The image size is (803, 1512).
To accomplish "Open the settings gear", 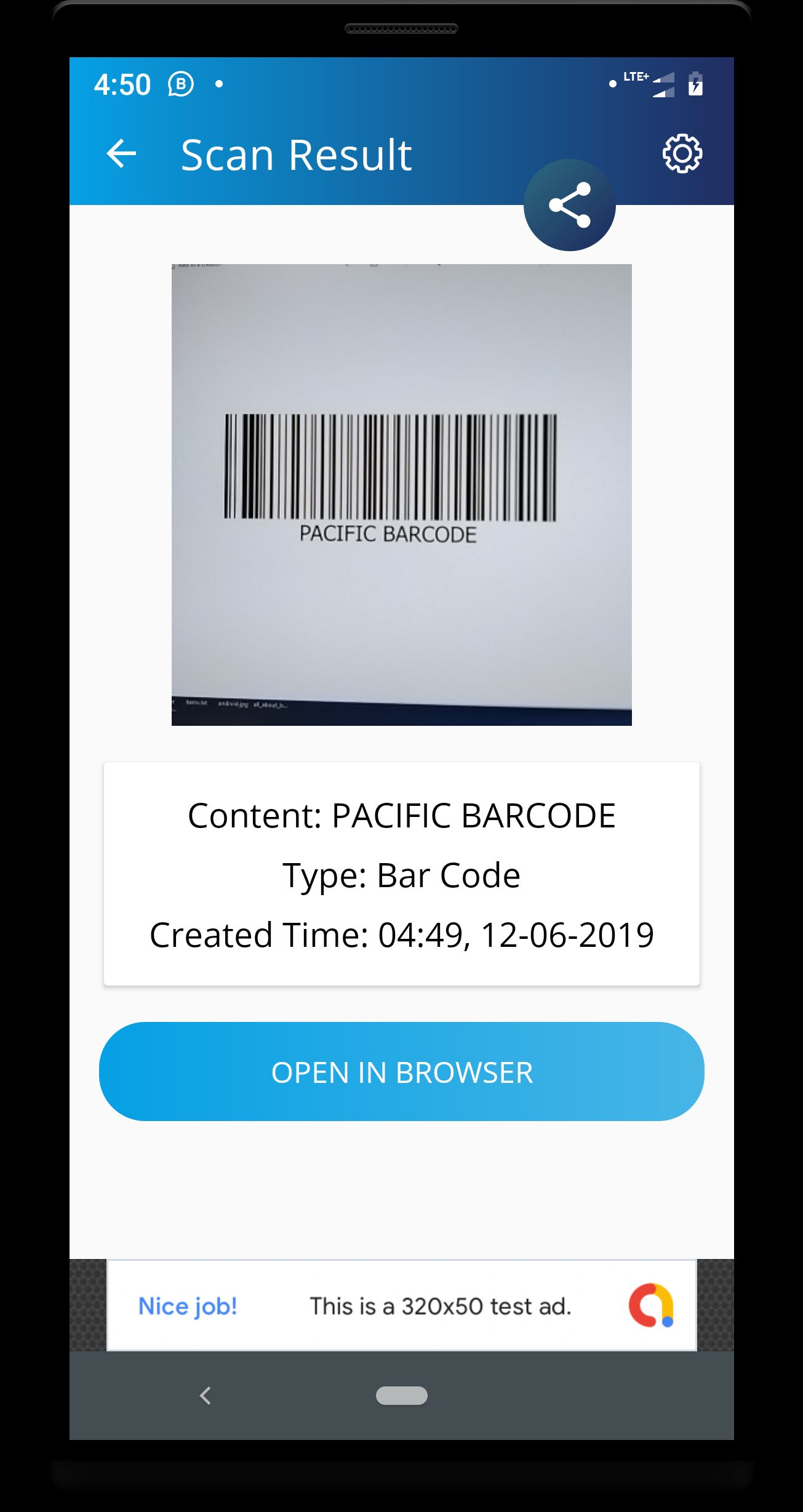I will tap(682, 154).
